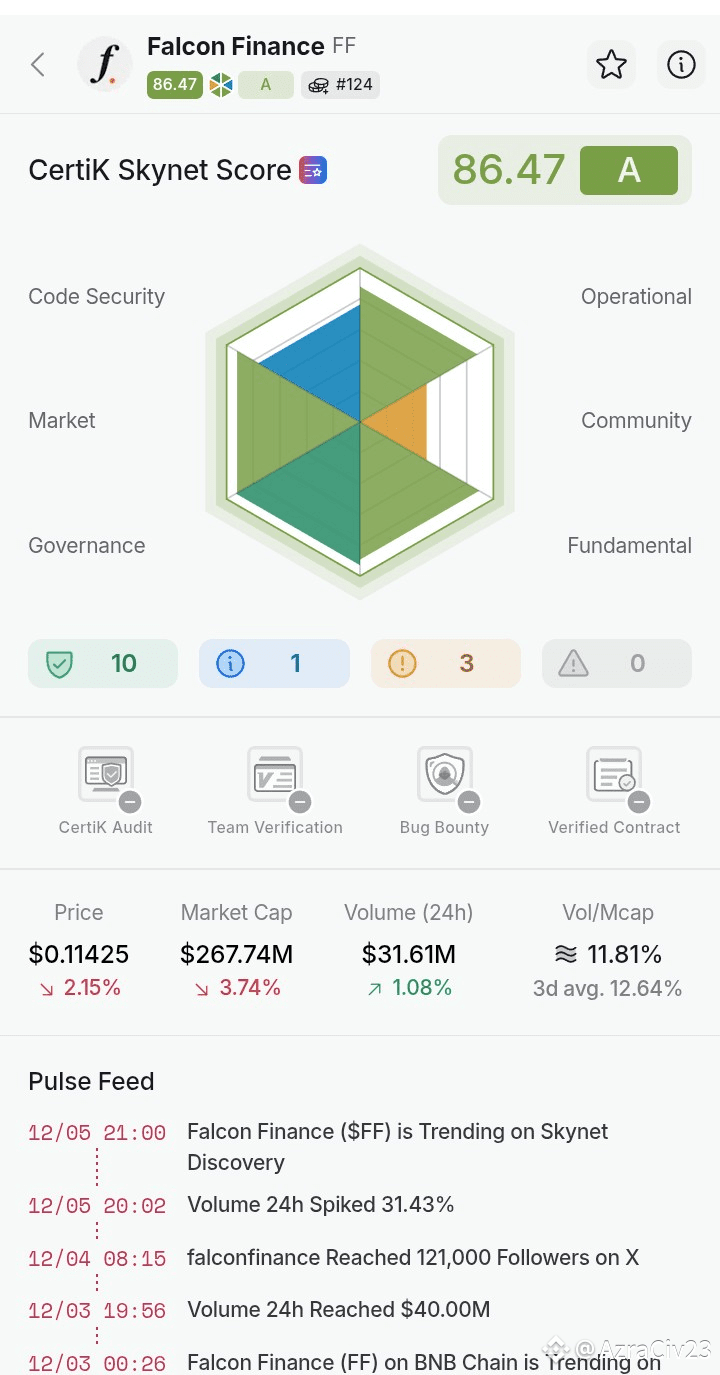The width and height of the screenshot is (720, 1375).
Task: Open Verified Contract details
Action: click(614, 792)
